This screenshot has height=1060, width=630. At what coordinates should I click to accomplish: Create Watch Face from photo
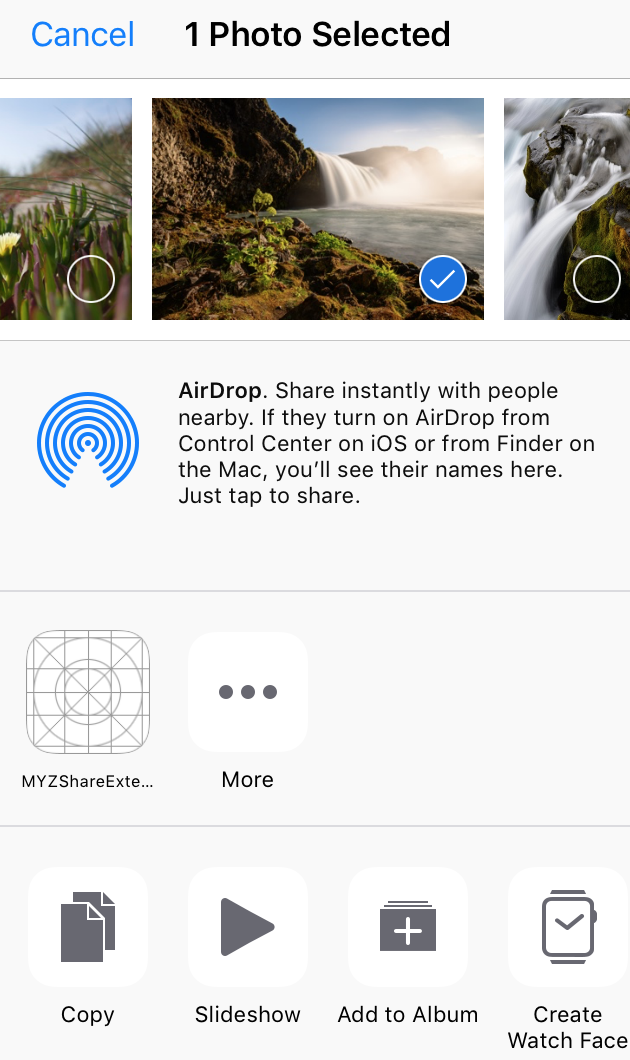pos(567,927)
